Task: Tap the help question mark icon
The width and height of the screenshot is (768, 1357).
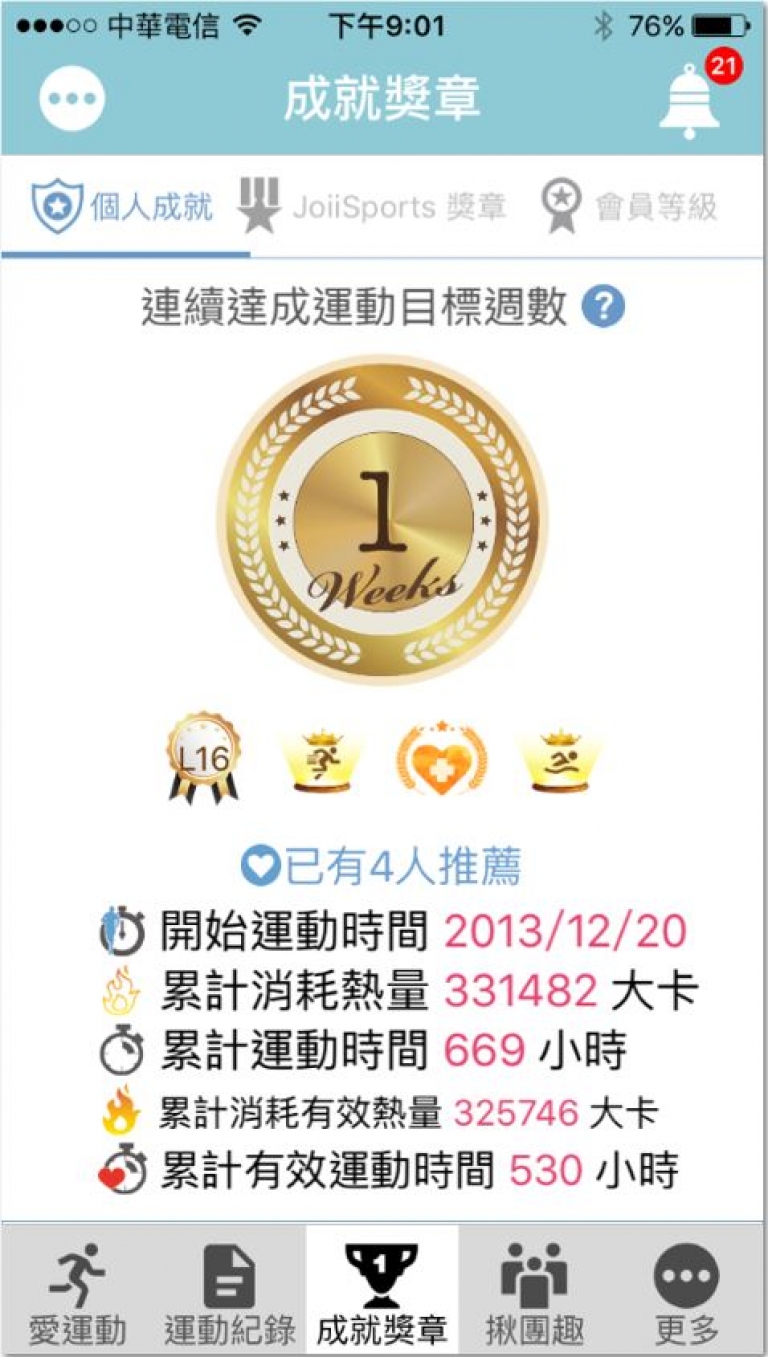Action: [x=603, y=307]
